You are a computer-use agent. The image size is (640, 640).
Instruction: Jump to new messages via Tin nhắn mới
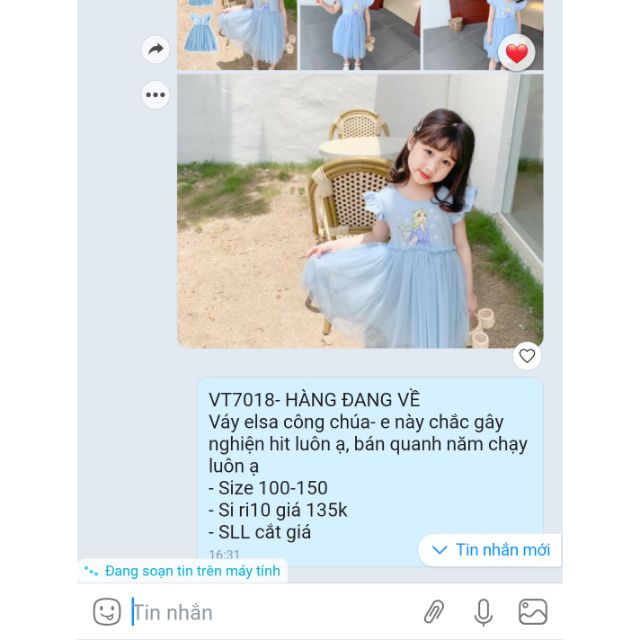490,550
